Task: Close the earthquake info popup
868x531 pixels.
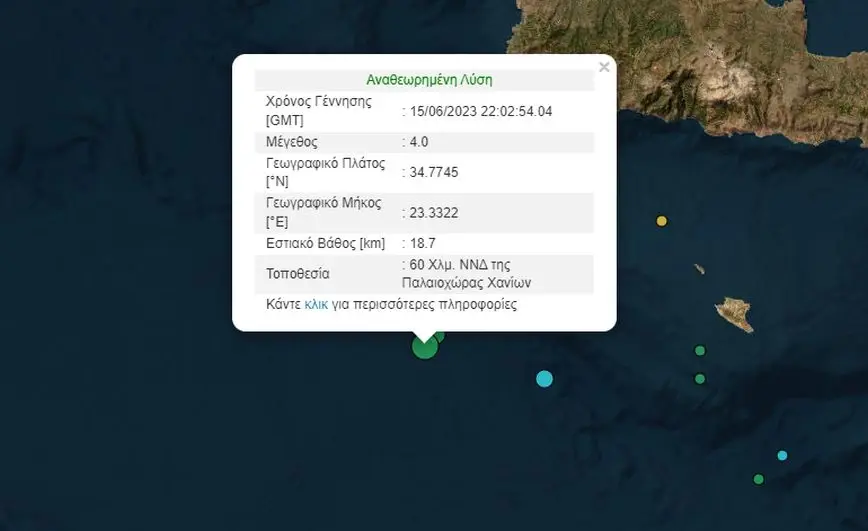Action: (x=603, y=68)
